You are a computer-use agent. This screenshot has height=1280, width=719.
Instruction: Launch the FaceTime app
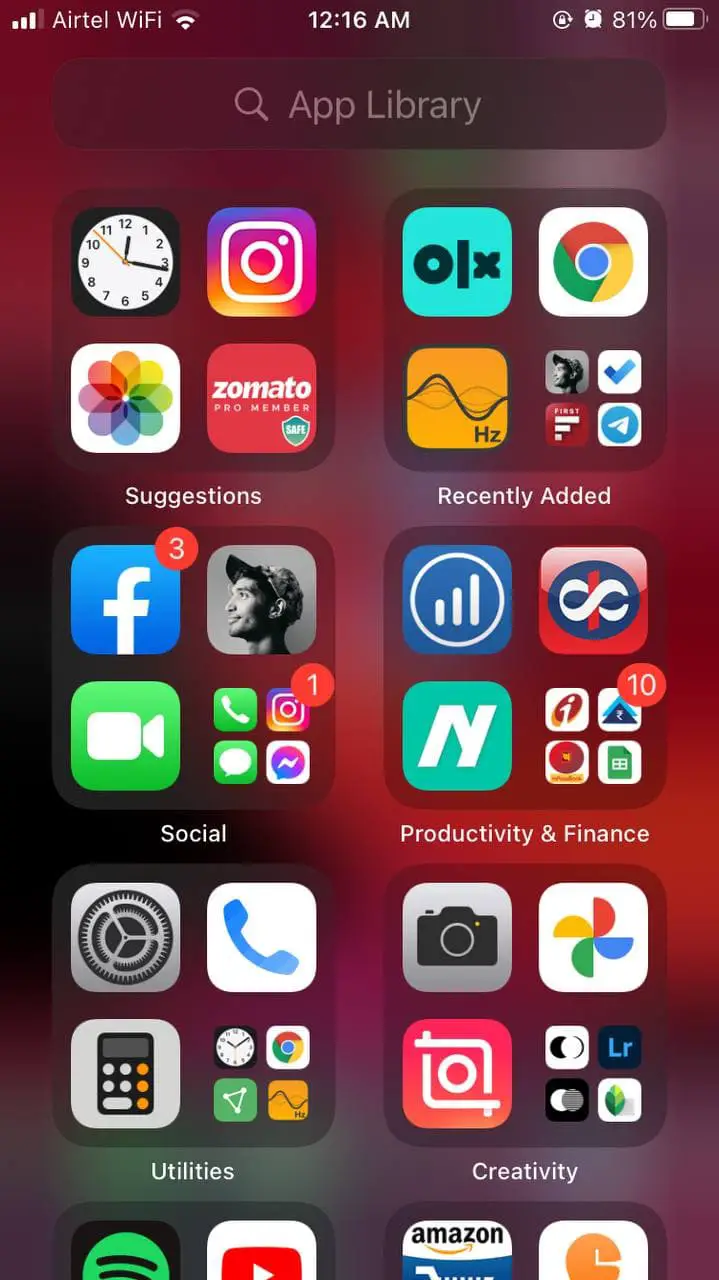[x=125, y=736]
